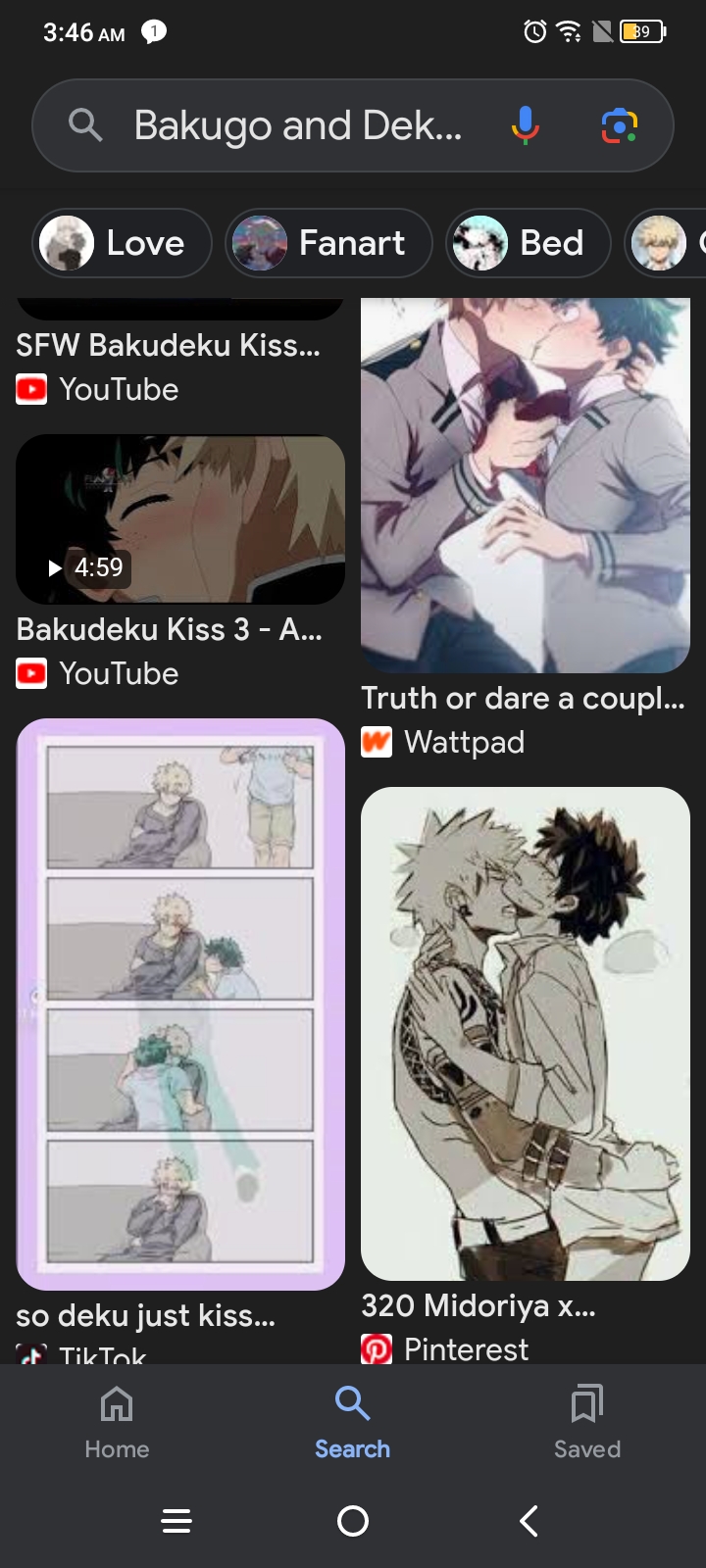Open the 'so deku just kiss' TikTok result
This screenshot has height=1568, width=706.
(x=180, y=1004)
